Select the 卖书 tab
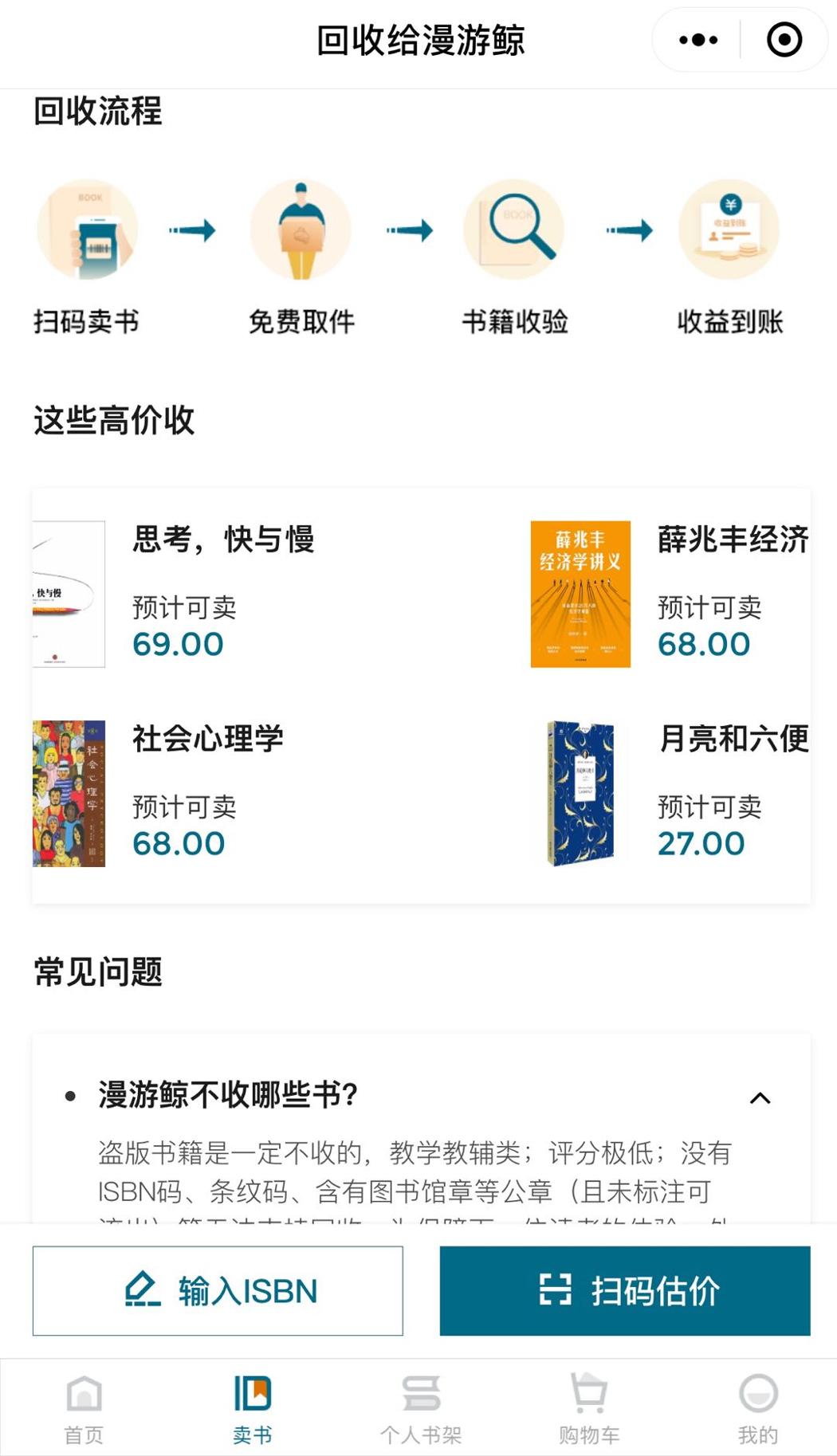This screenshot has height=1456, width=837. pos(252,1408)
